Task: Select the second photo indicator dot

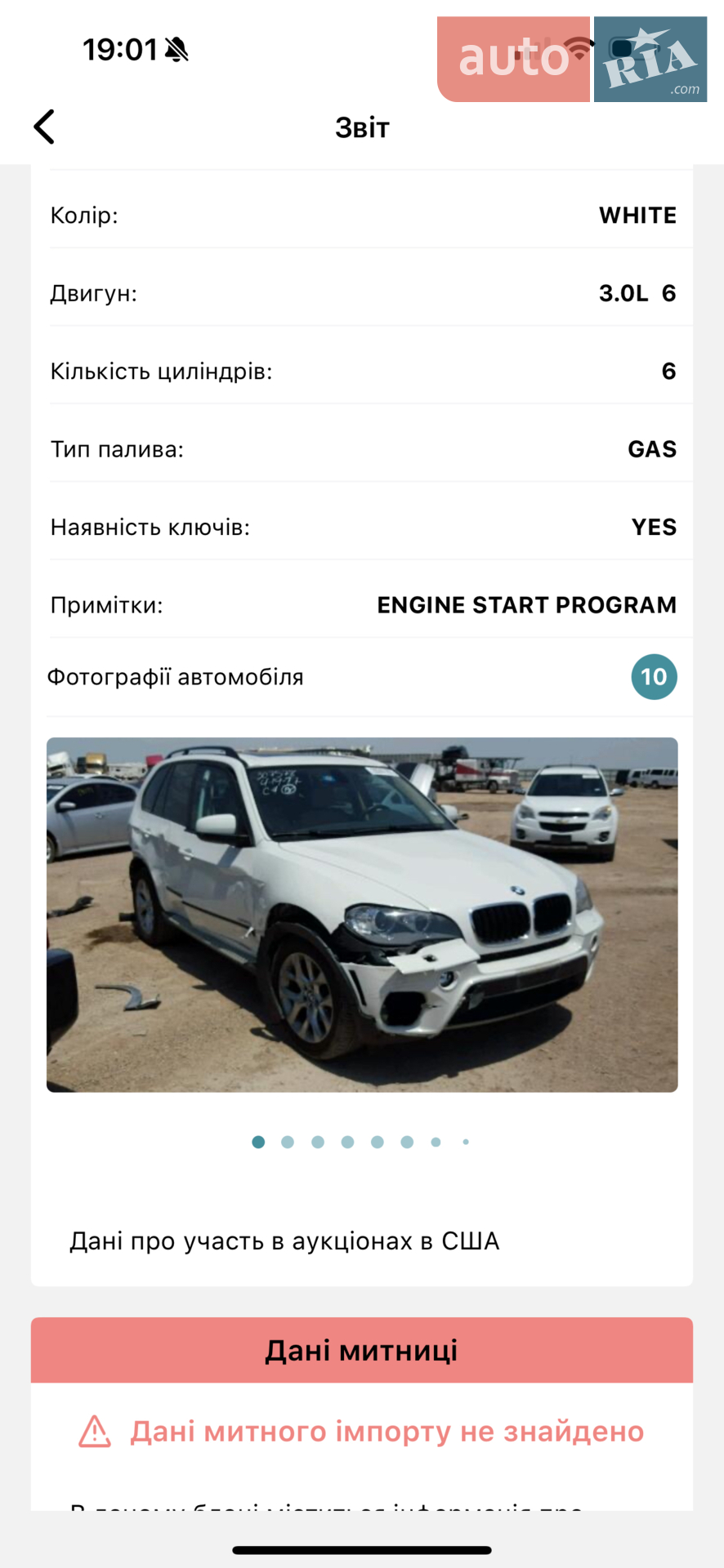Action: click(x=288, y=1142)
